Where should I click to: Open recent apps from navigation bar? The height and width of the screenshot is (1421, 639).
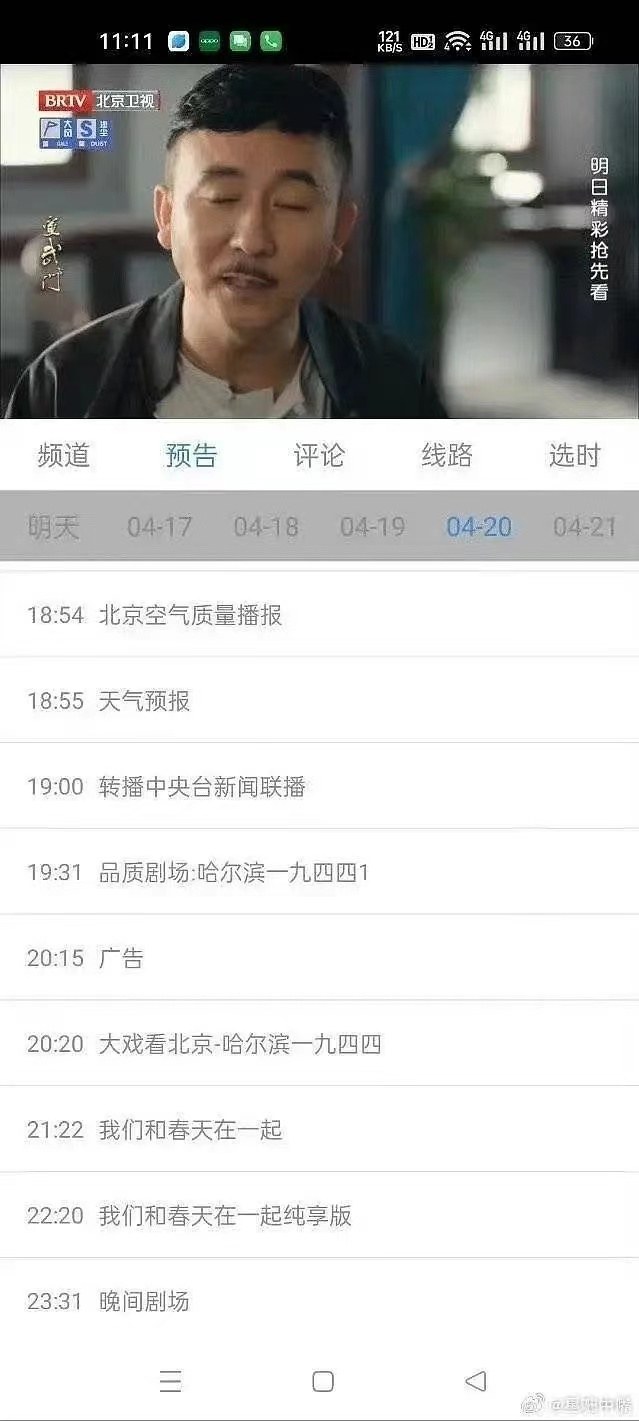tap(171, 1381)
